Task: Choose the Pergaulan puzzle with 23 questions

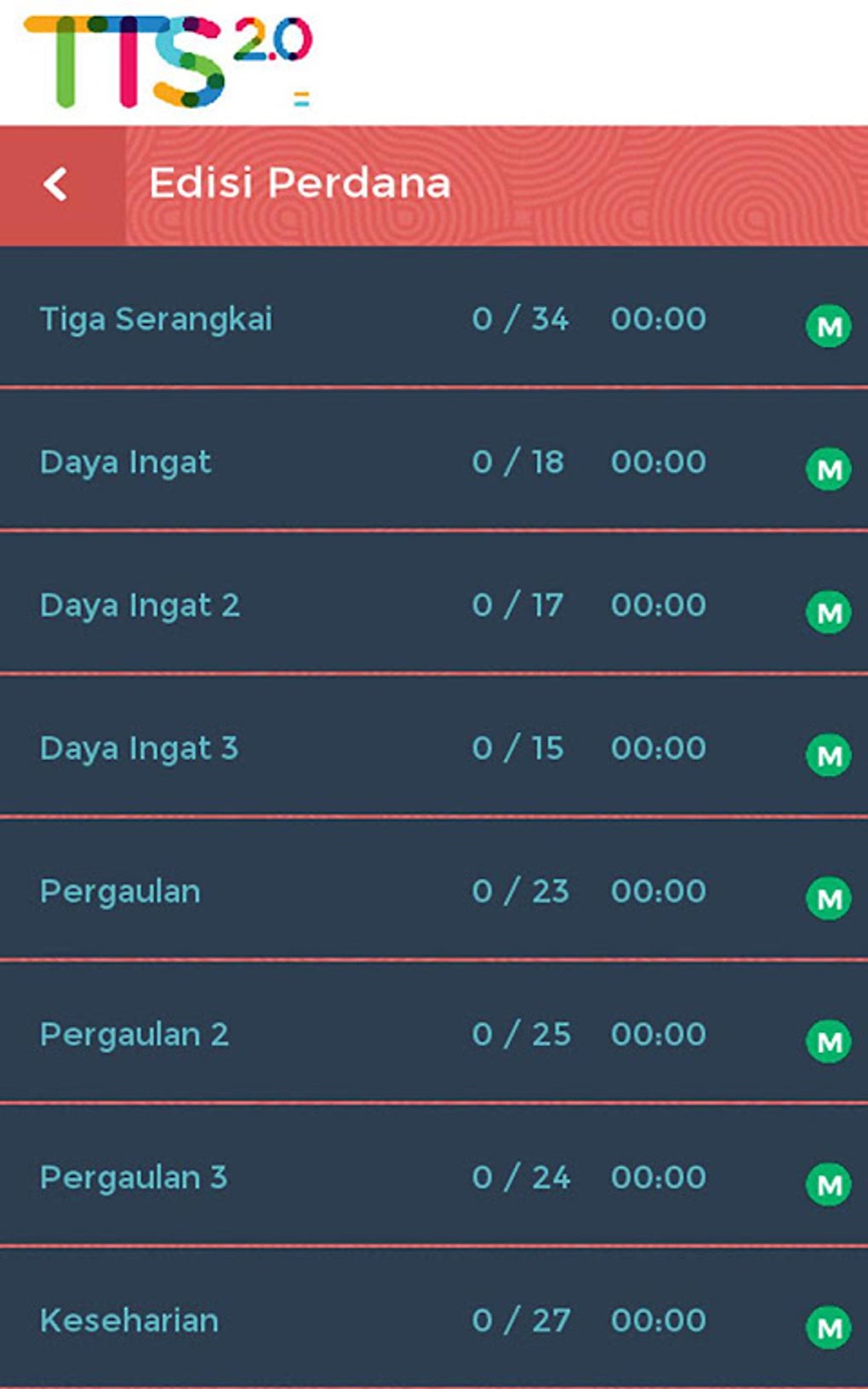Action: 121,891
